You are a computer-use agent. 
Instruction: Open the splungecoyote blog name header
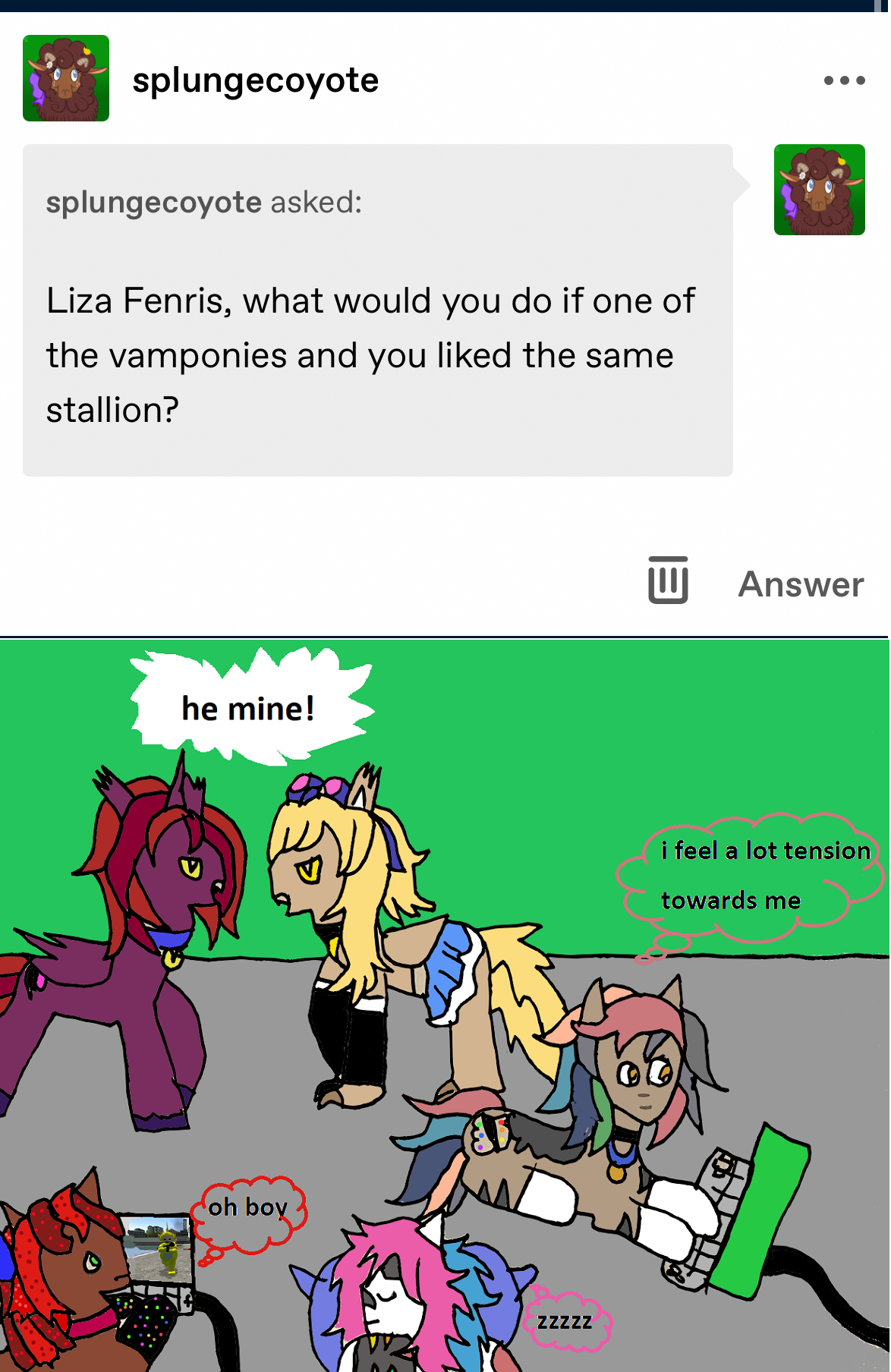click(x=255, y=80)
